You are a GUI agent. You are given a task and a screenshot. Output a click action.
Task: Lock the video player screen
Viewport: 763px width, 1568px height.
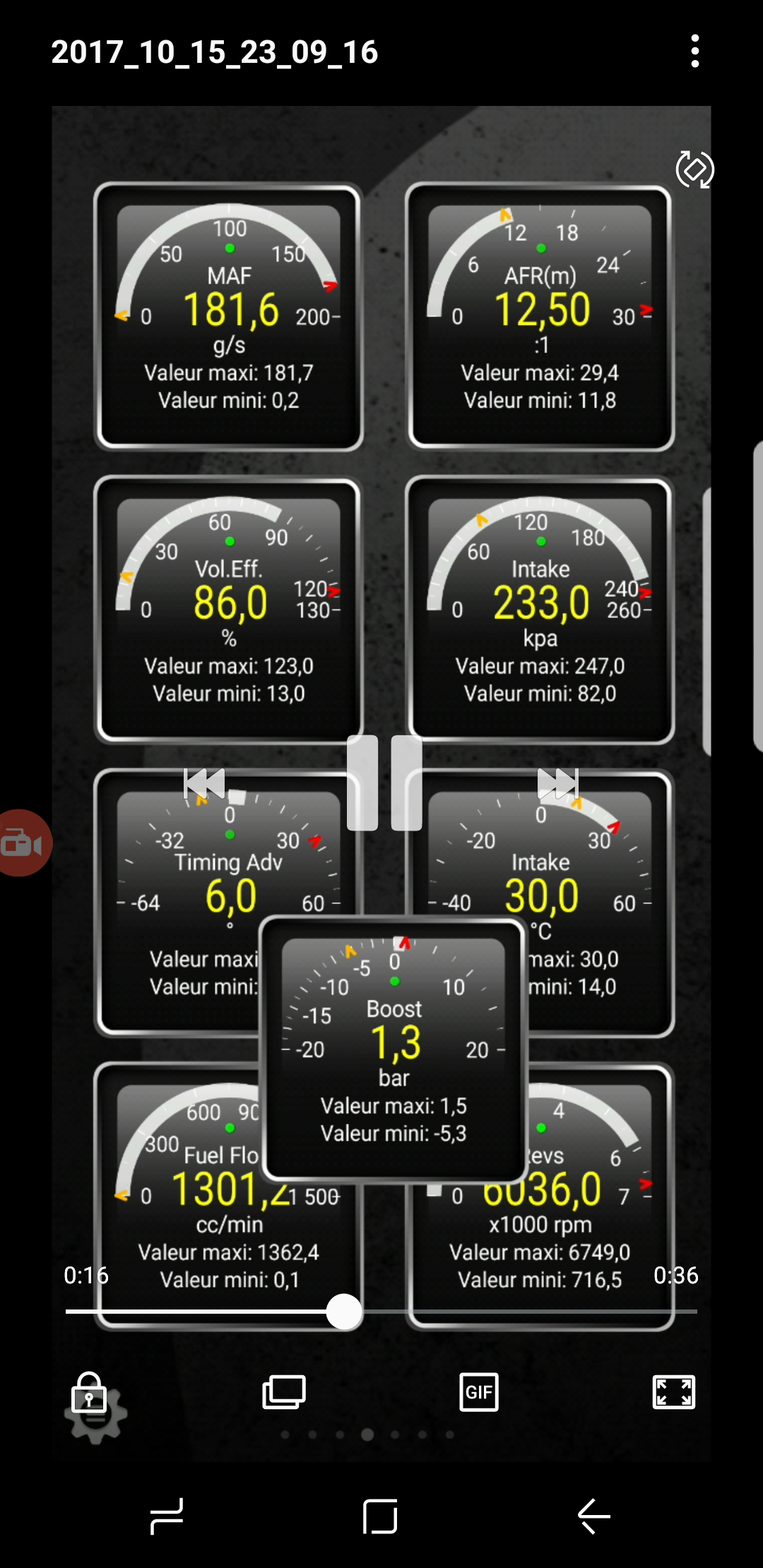[89, 1393]
